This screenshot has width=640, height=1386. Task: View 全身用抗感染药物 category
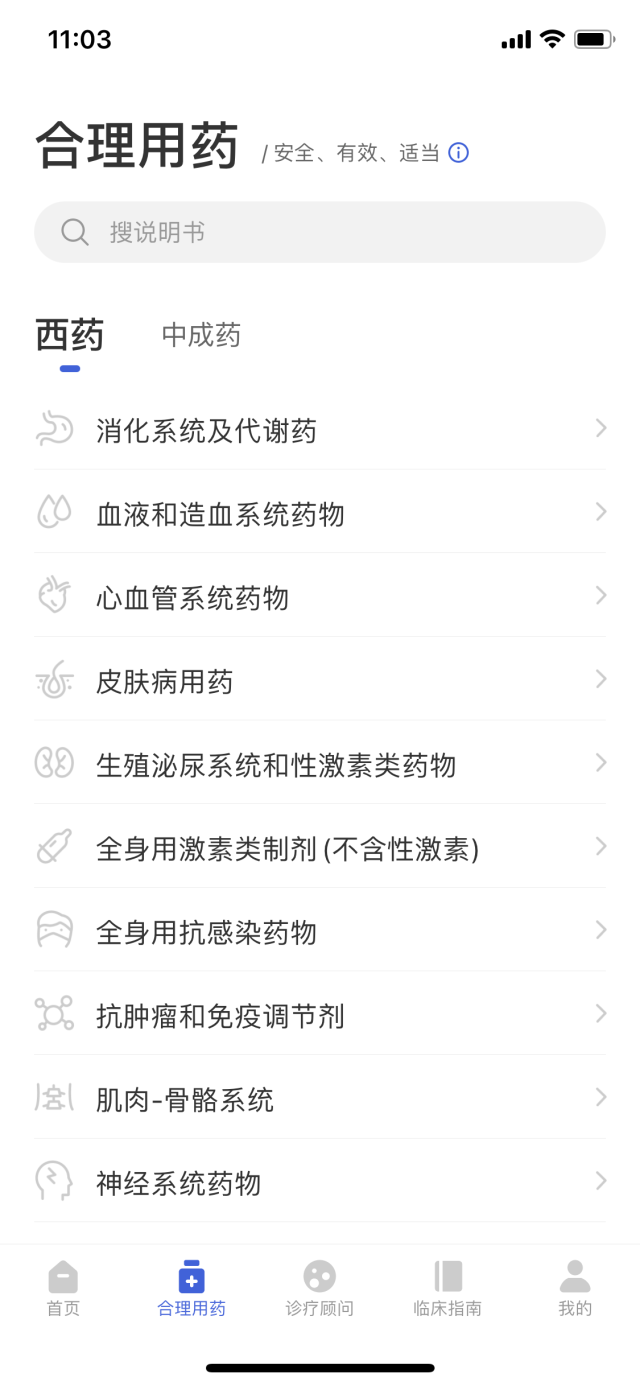[320, 933]
